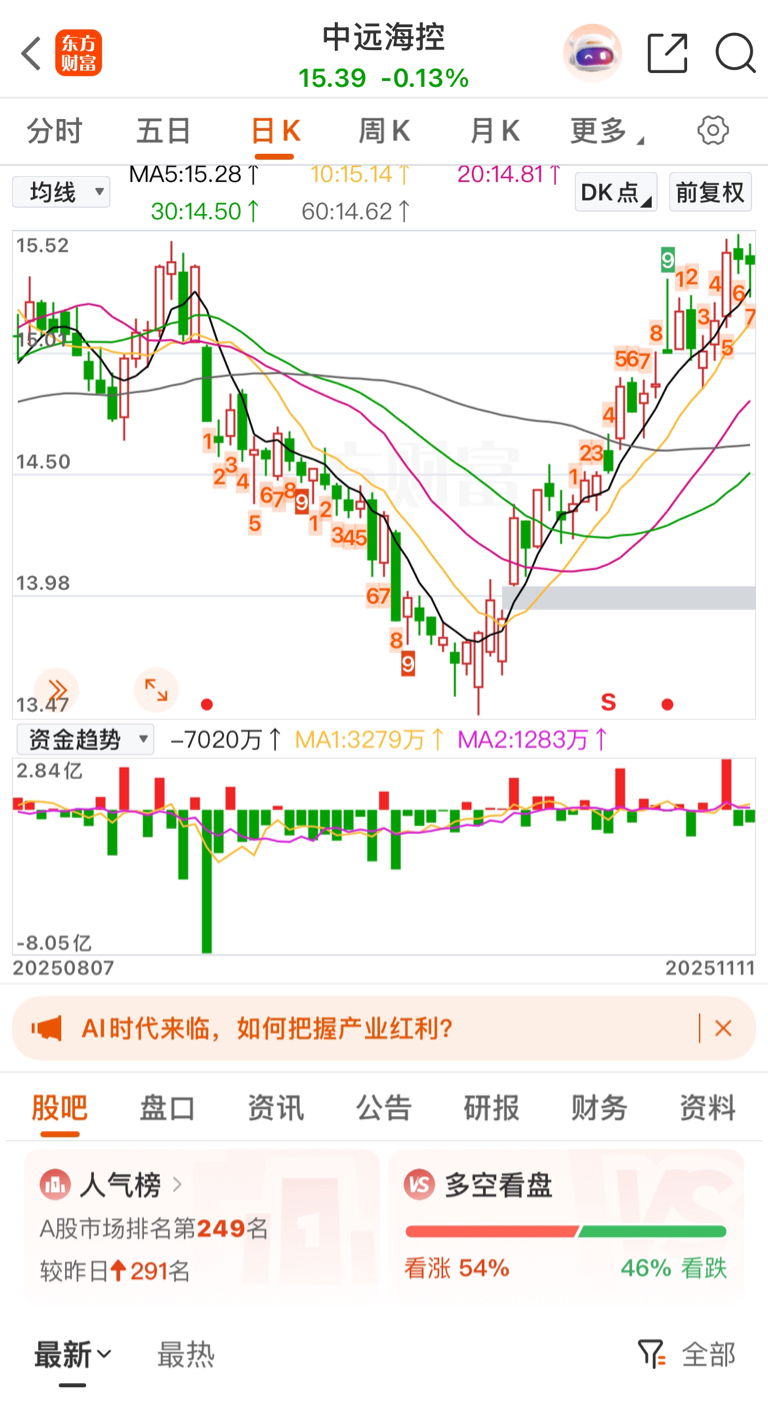Show 最热 posts
Viewport: 768px width, 1412px height.
(186, 1355)
